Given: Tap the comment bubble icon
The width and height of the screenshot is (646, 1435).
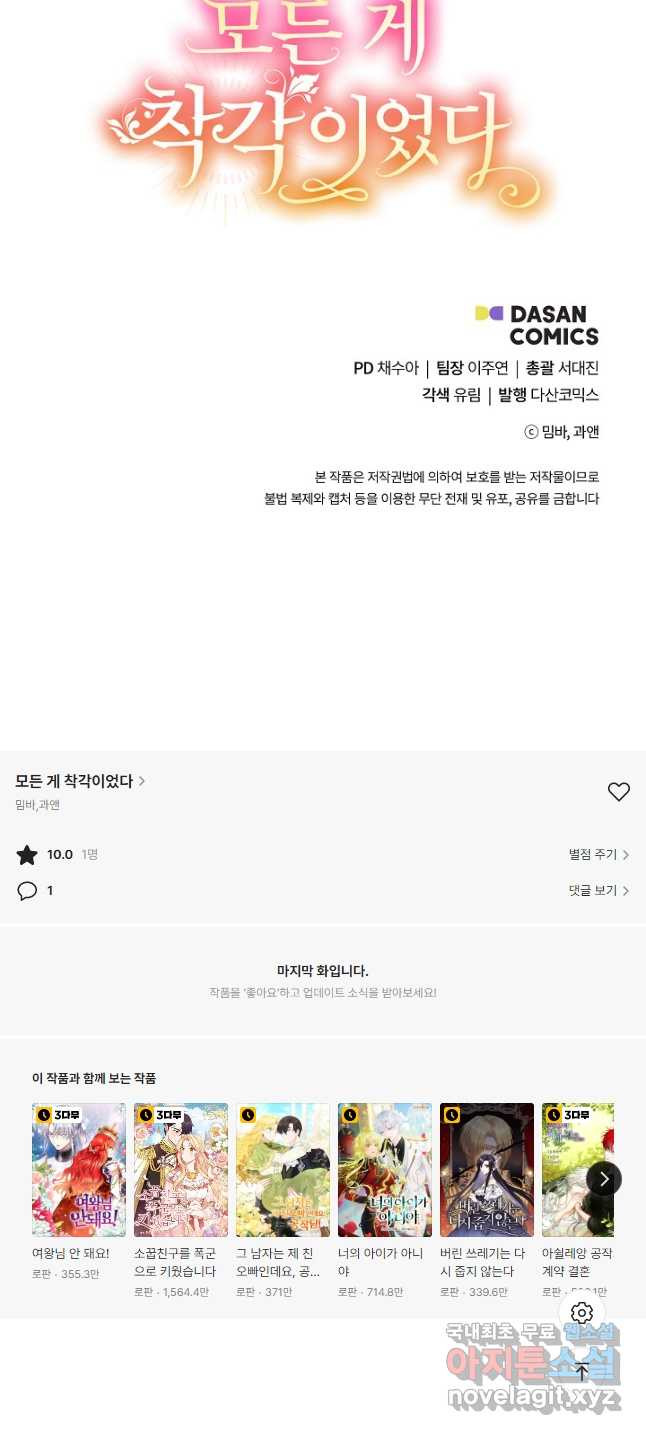Looking at the screenshot, I should [27, 890].
